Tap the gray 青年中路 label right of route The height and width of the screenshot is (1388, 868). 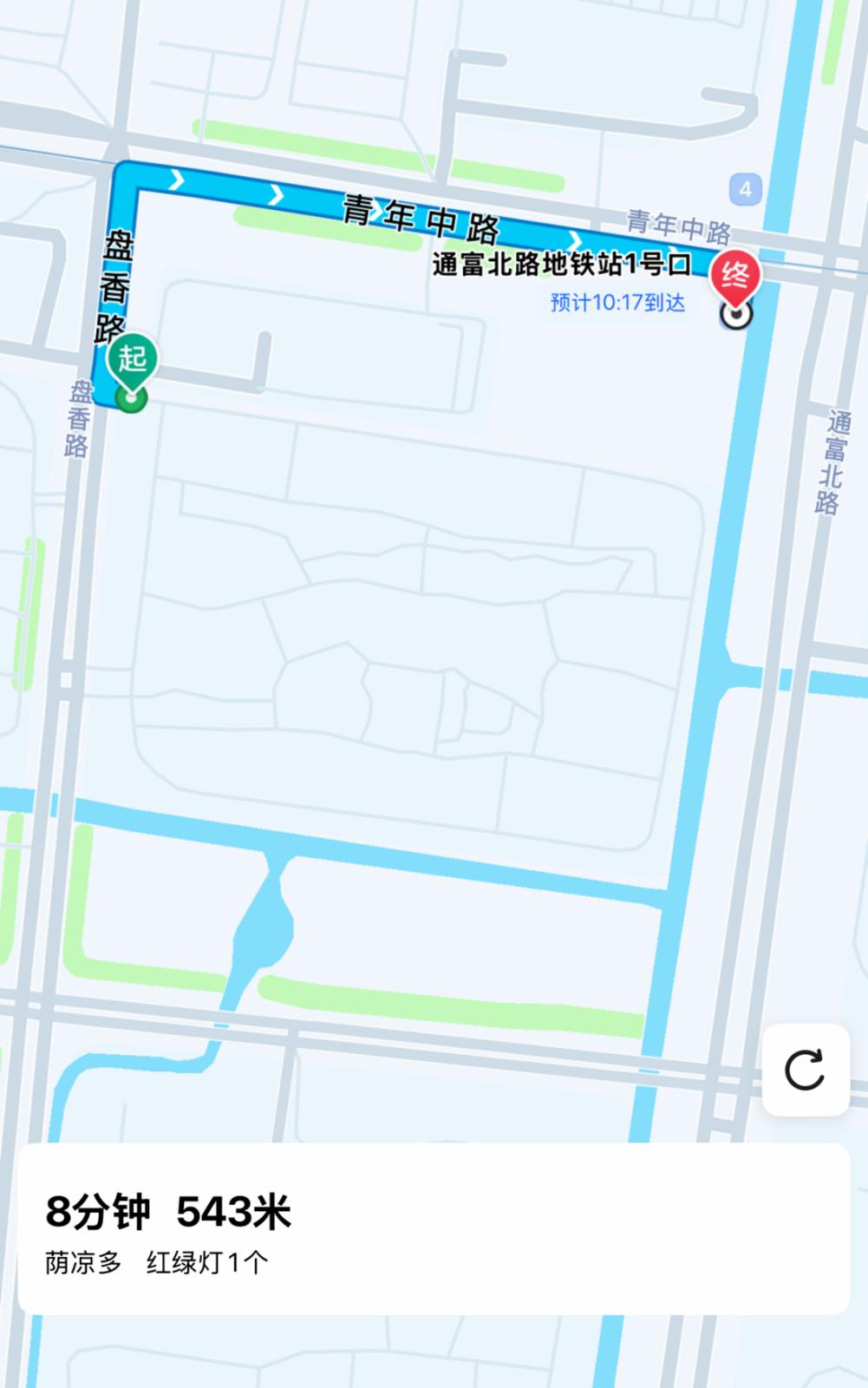pos(682,224)
